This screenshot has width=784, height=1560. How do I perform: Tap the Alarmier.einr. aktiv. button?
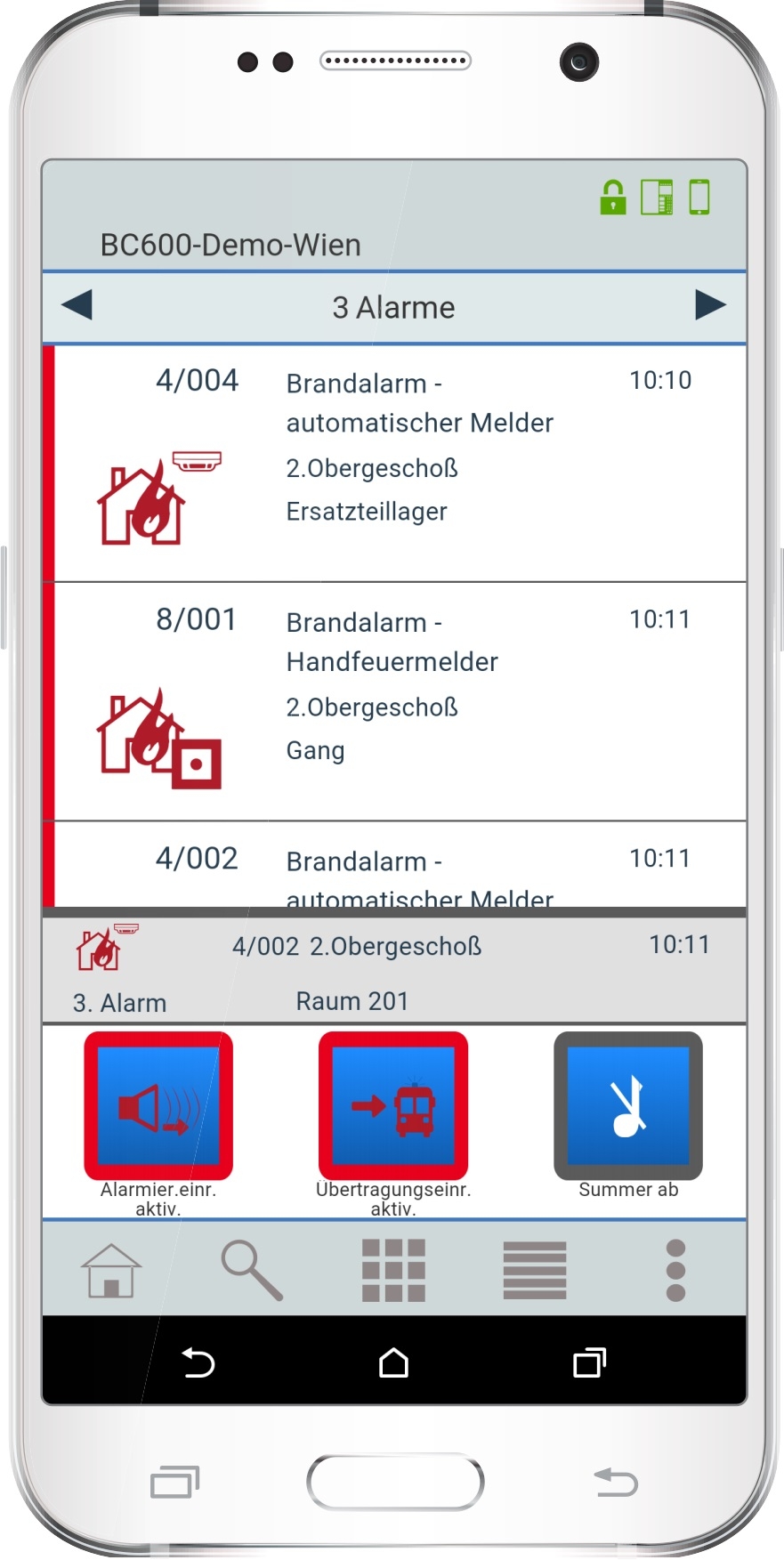(x=158, y=1106)
